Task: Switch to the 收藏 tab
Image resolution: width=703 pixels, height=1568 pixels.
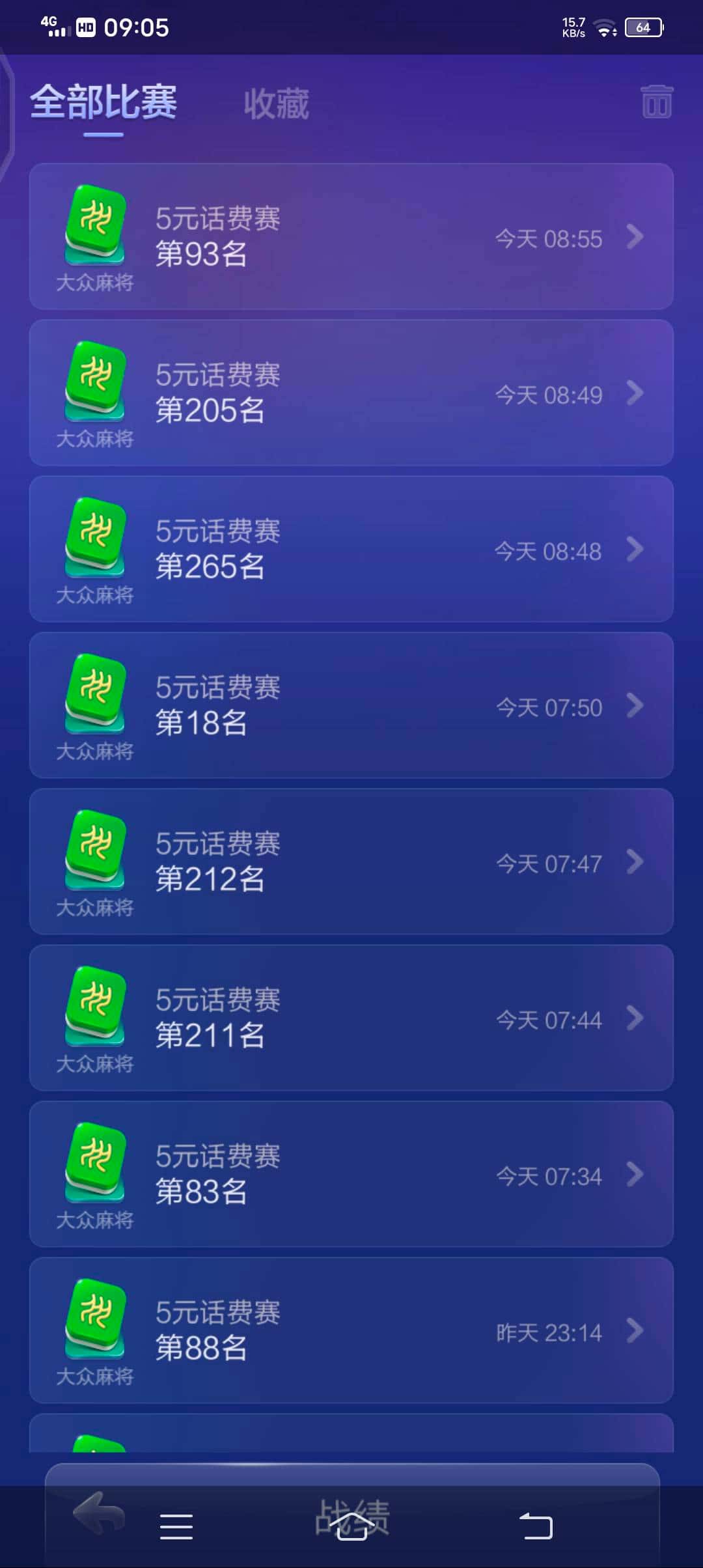Action: [276, 104]
